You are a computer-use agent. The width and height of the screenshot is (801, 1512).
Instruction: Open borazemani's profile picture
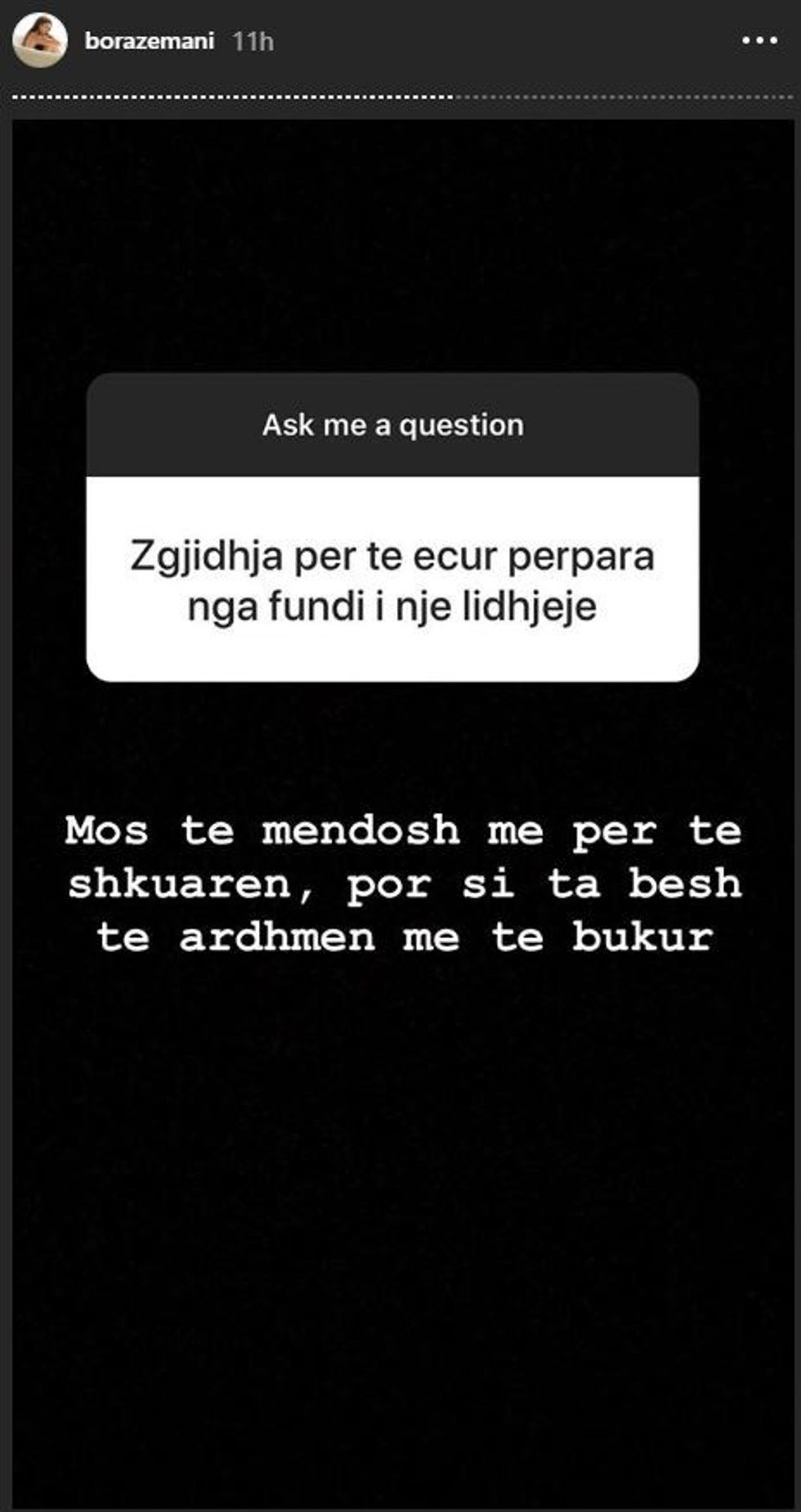pos(39,40)
